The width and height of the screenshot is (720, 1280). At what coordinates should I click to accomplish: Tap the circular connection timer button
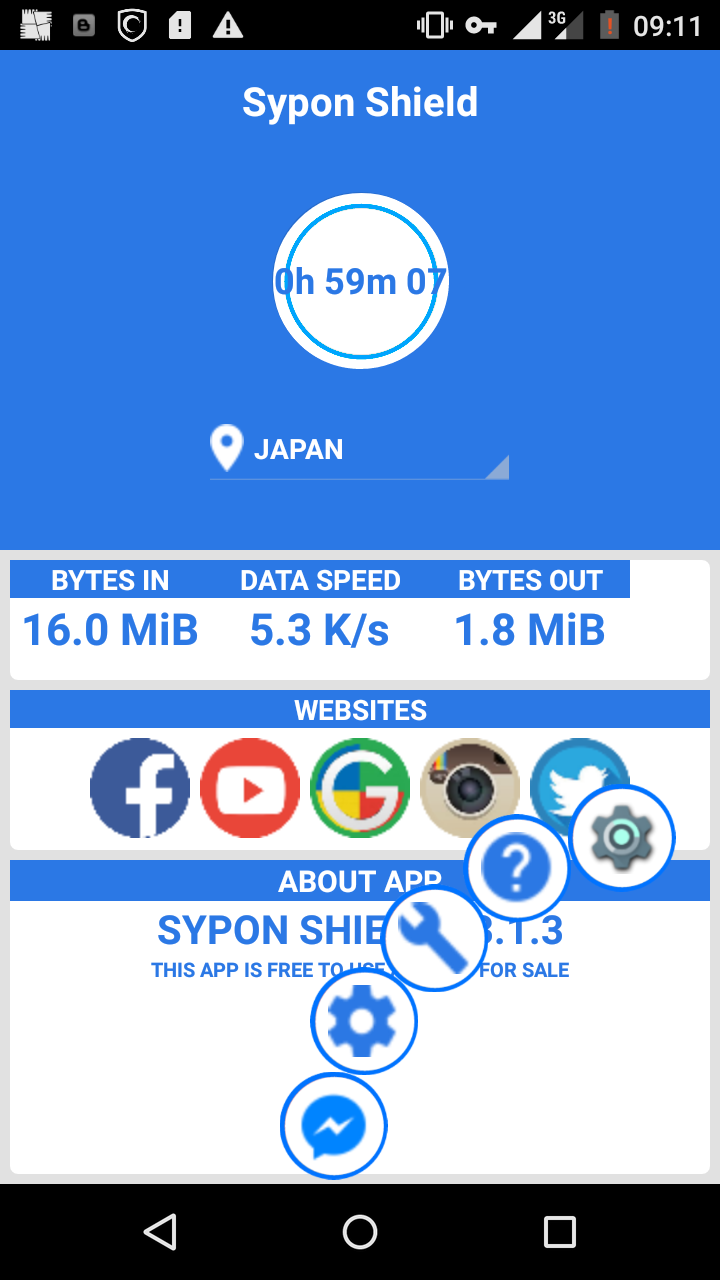point(360,281)
